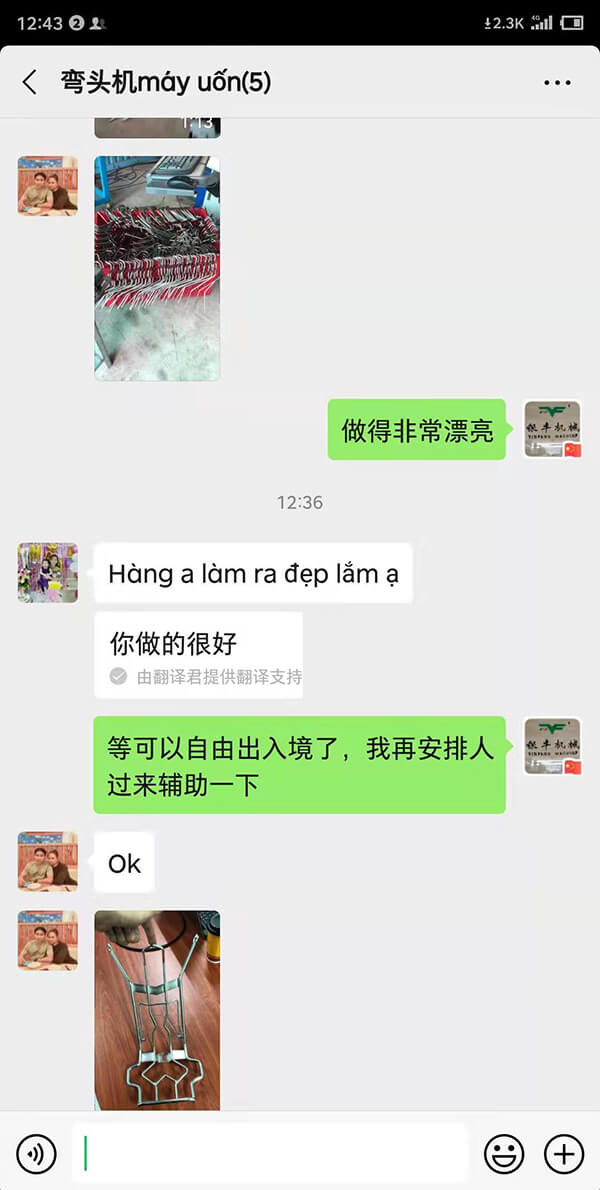The width and height of the screenshot is (600, 1190).
Task: Go back from the 弯头机máy uốn chat
Action: click(x=30, y=82)
